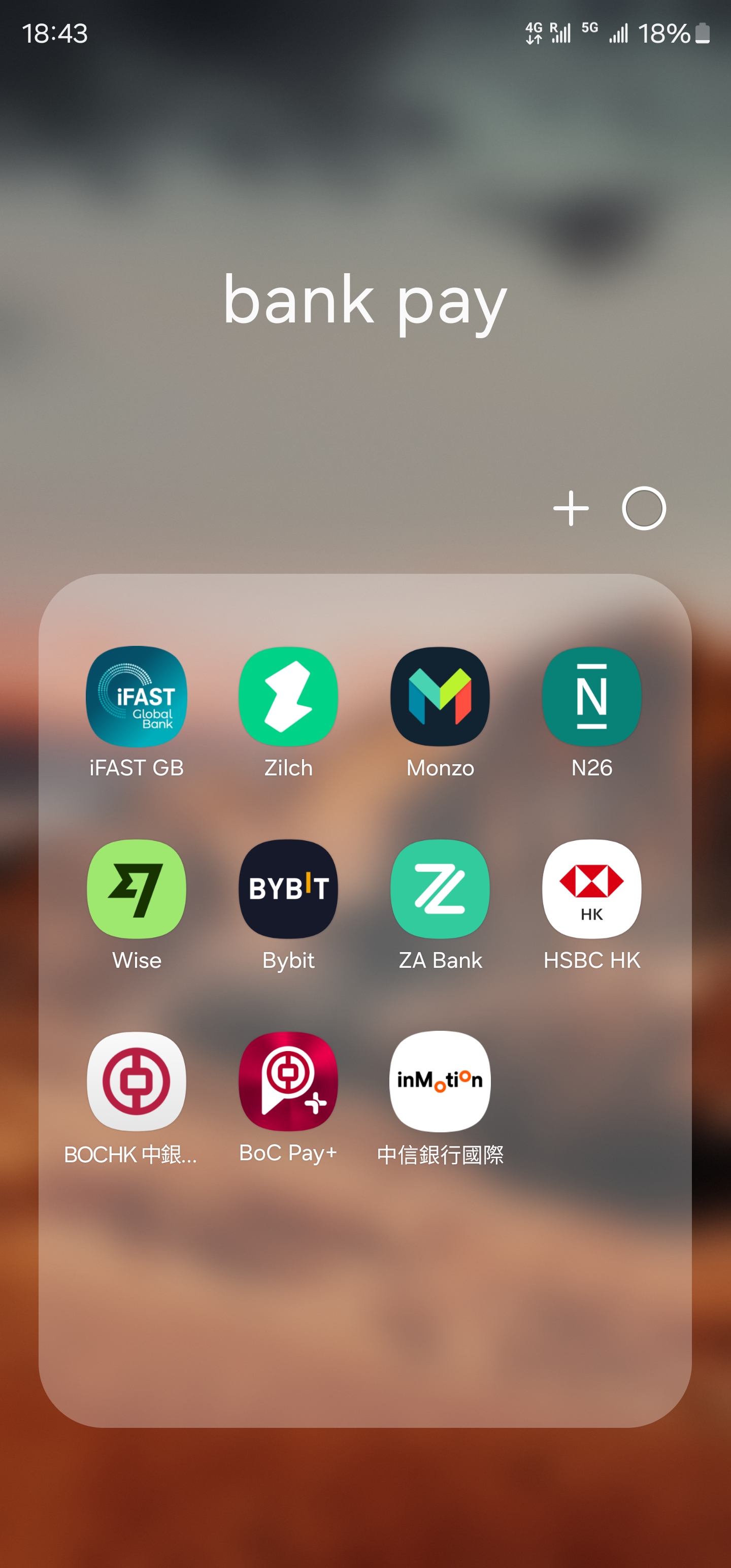Open the Monzo app
Screen dimensions: 731x1568
(440, 696)
